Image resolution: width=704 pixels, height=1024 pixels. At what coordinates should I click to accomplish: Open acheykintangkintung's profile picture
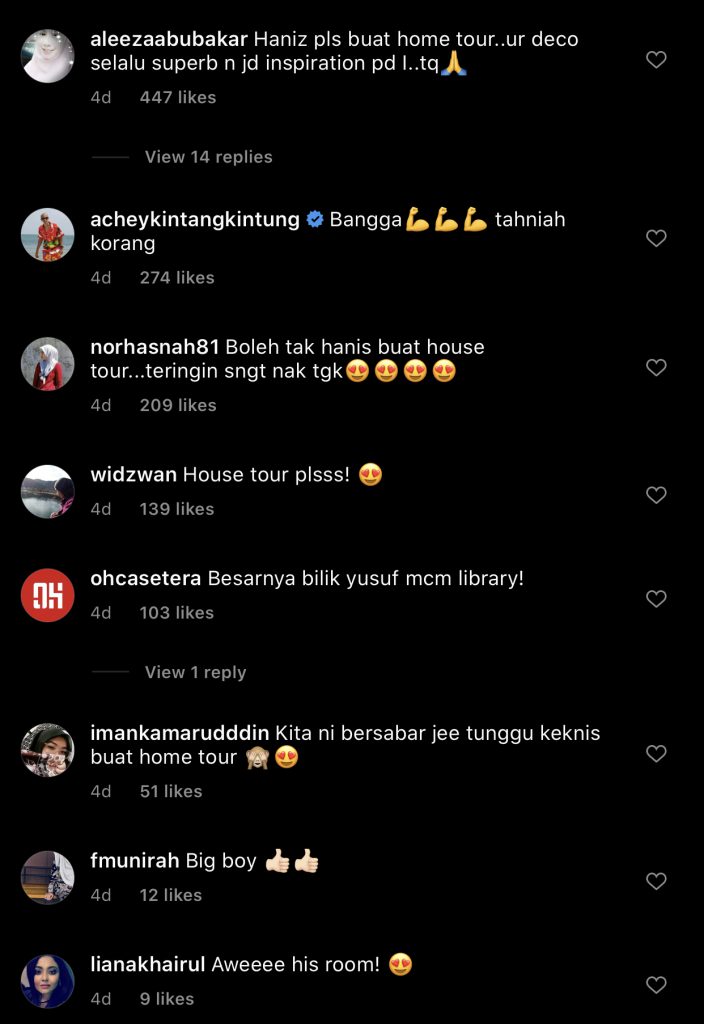pos(48,235)
